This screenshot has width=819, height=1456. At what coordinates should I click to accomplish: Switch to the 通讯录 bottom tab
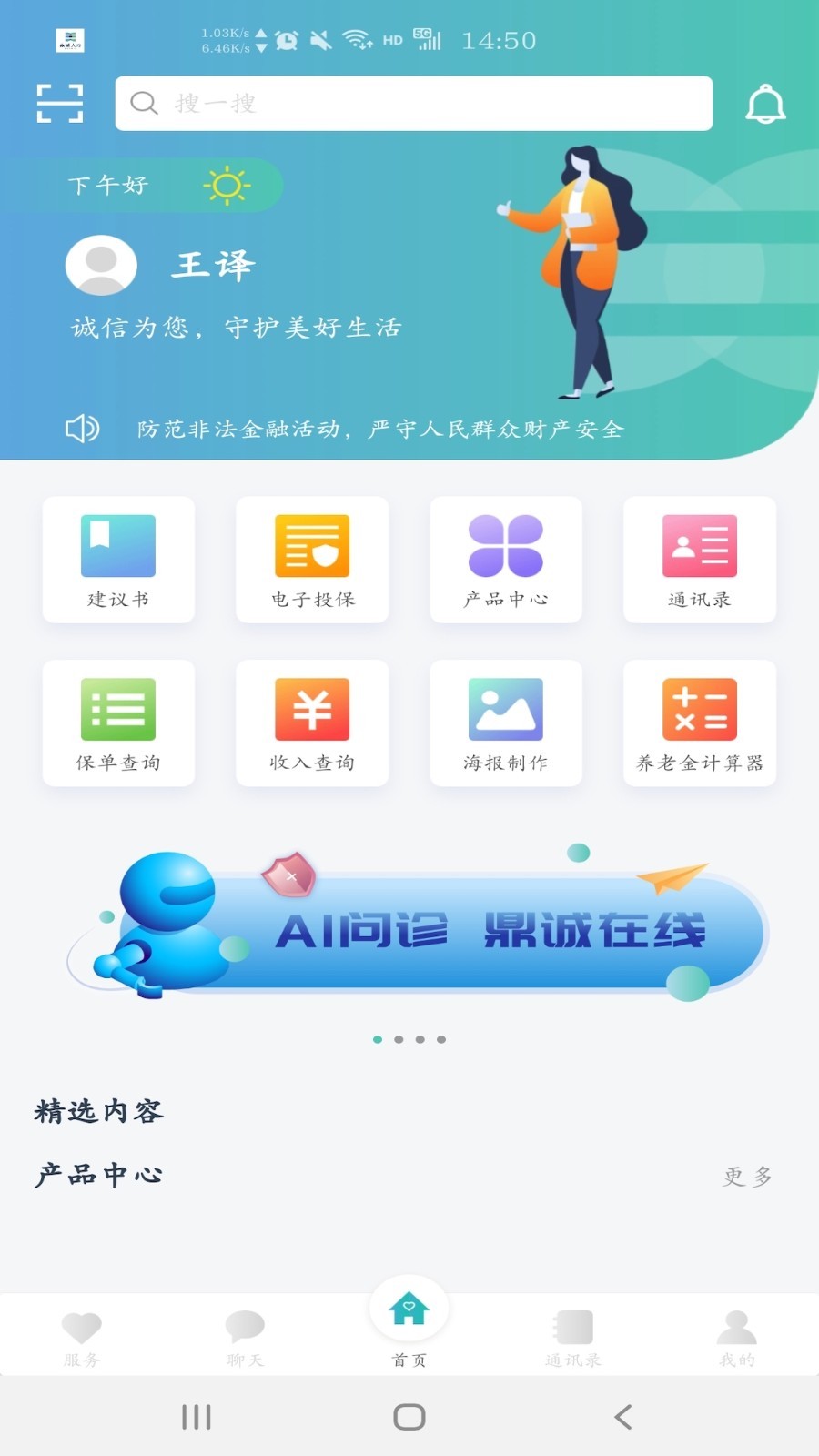pyautogui.click(x=573, y=1339)
